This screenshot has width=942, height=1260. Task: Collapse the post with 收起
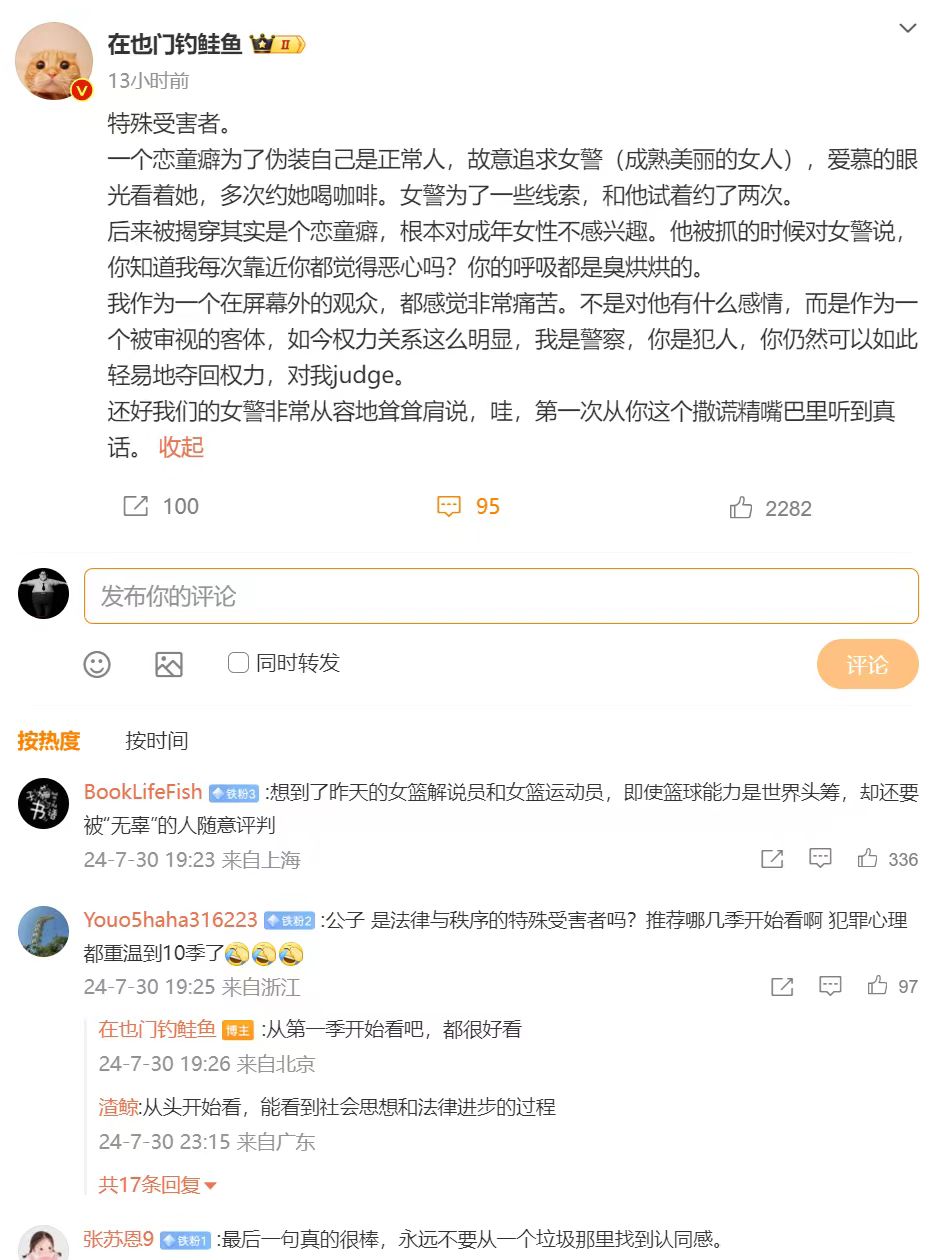(181, 447)
